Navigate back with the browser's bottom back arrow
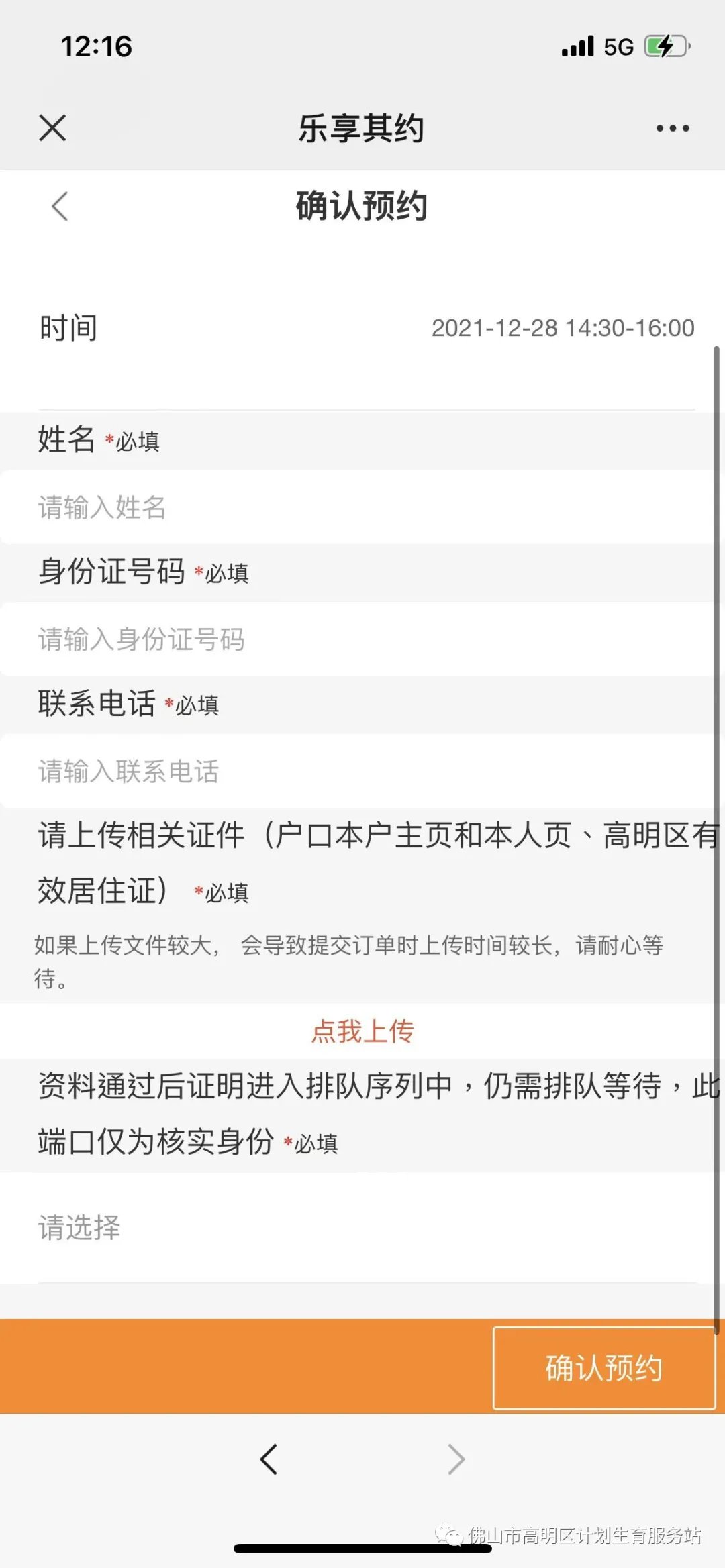 coord(269,1459)
